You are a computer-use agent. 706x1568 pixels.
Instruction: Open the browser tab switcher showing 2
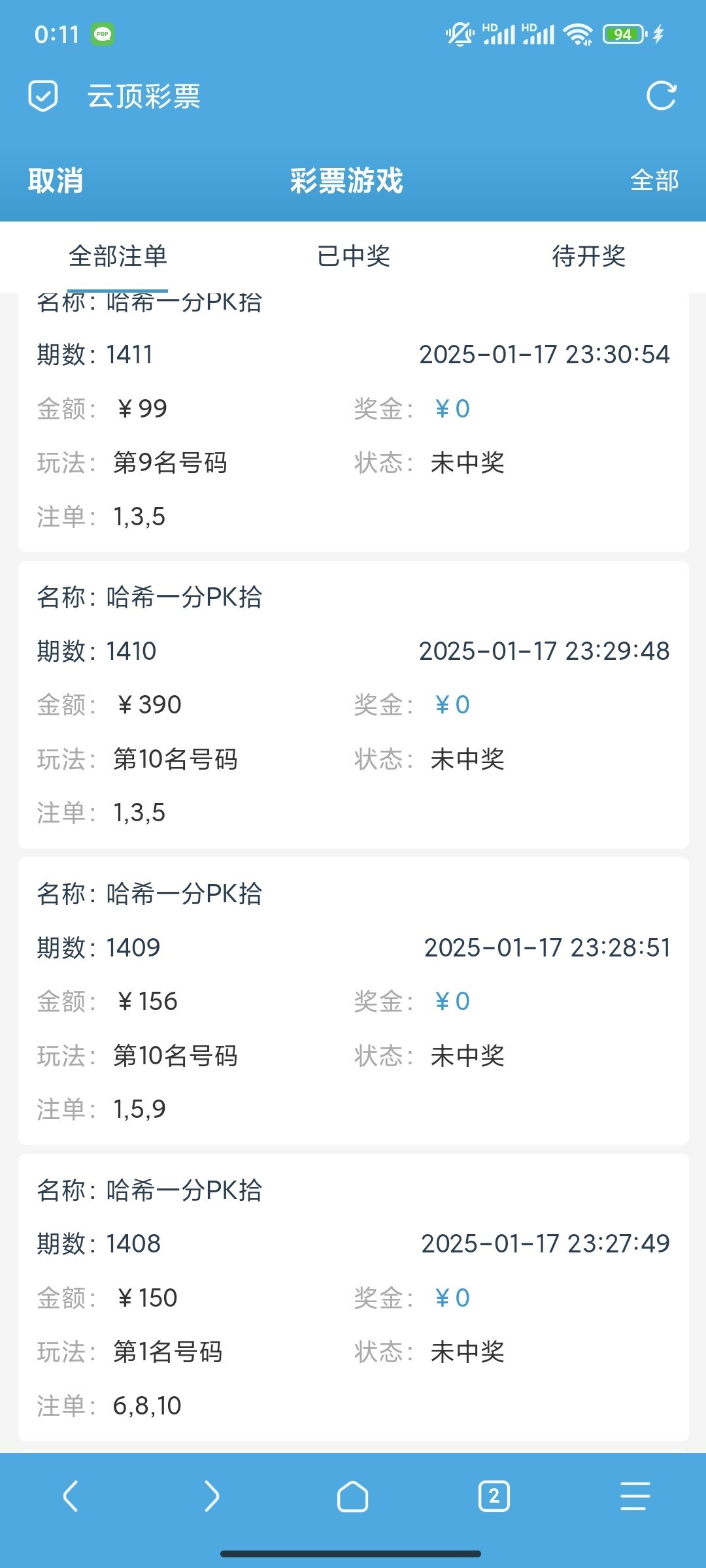[x=494, y=1496]
